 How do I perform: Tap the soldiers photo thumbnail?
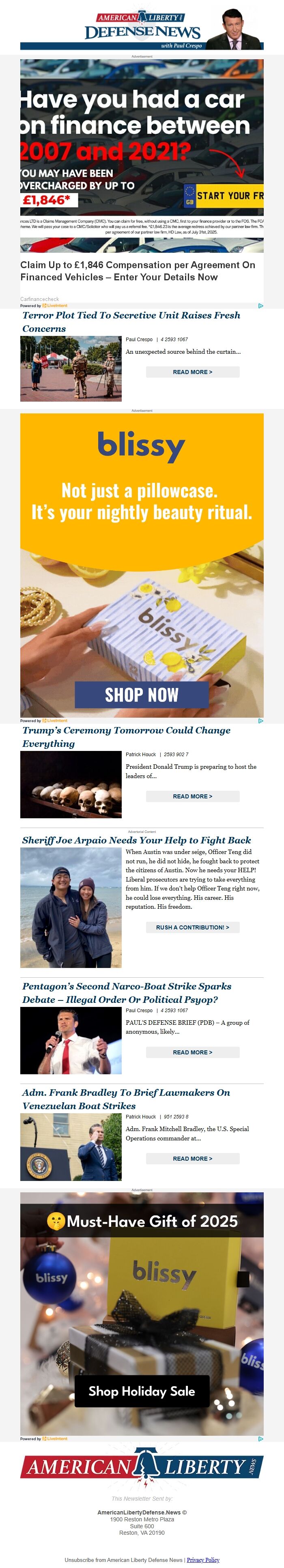[x=71, y=368]
